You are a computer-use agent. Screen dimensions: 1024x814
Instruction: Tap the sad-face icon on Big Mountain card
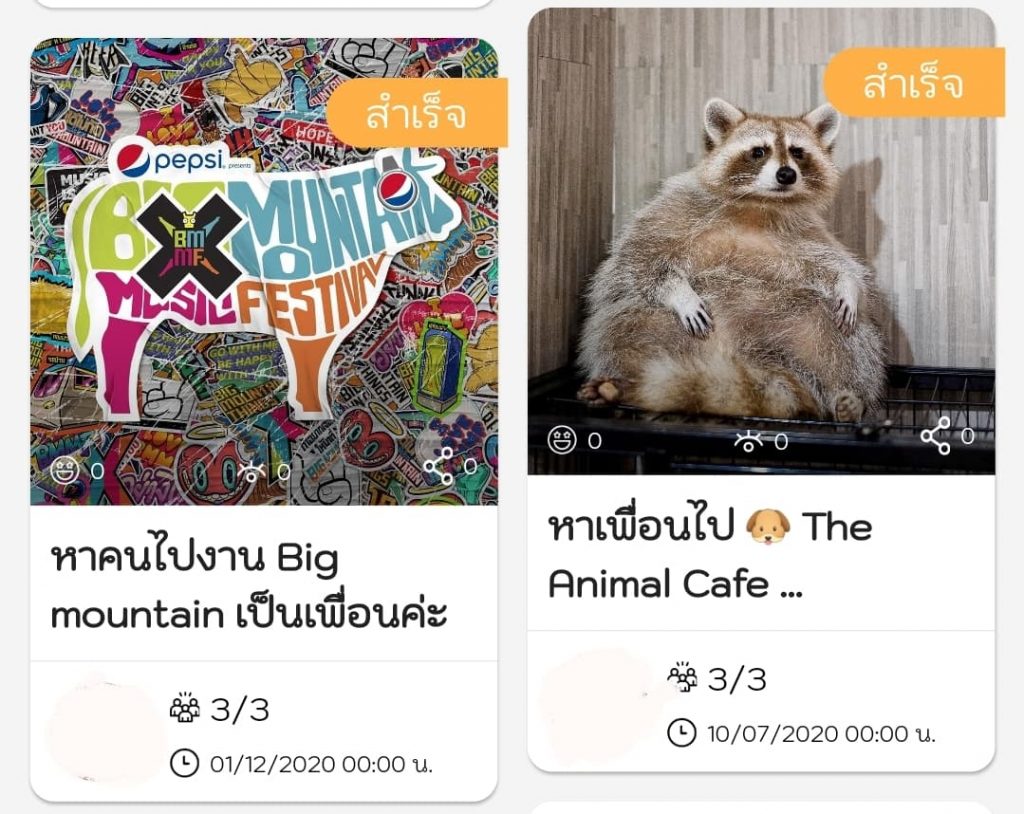(252, 470)
